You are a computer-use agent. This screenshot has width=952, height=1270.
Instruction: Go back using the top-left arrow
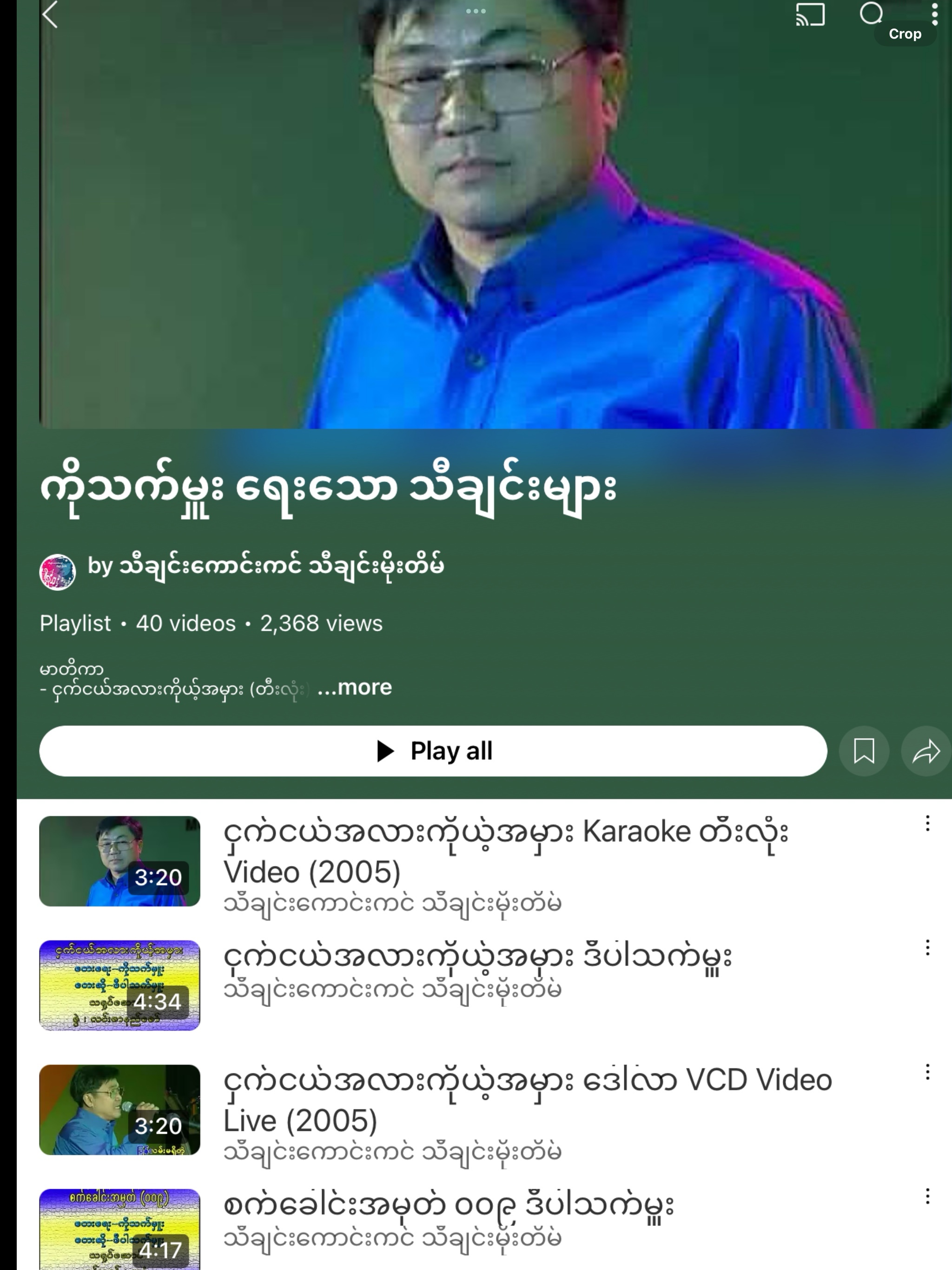tap(51, 15)
